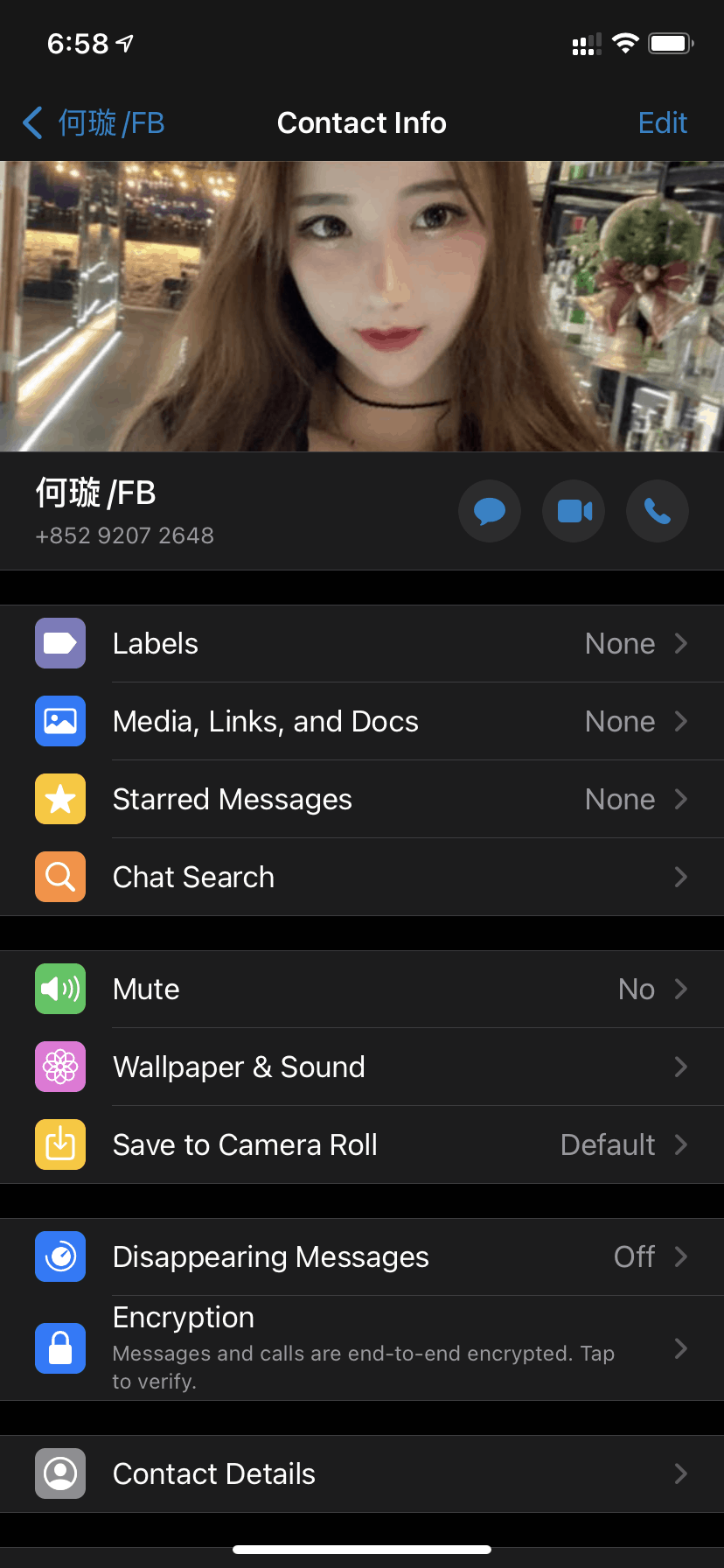Open Media, Links, and Docs
Viewport: 724px width, 1568px height.
[x=362, y=722]
